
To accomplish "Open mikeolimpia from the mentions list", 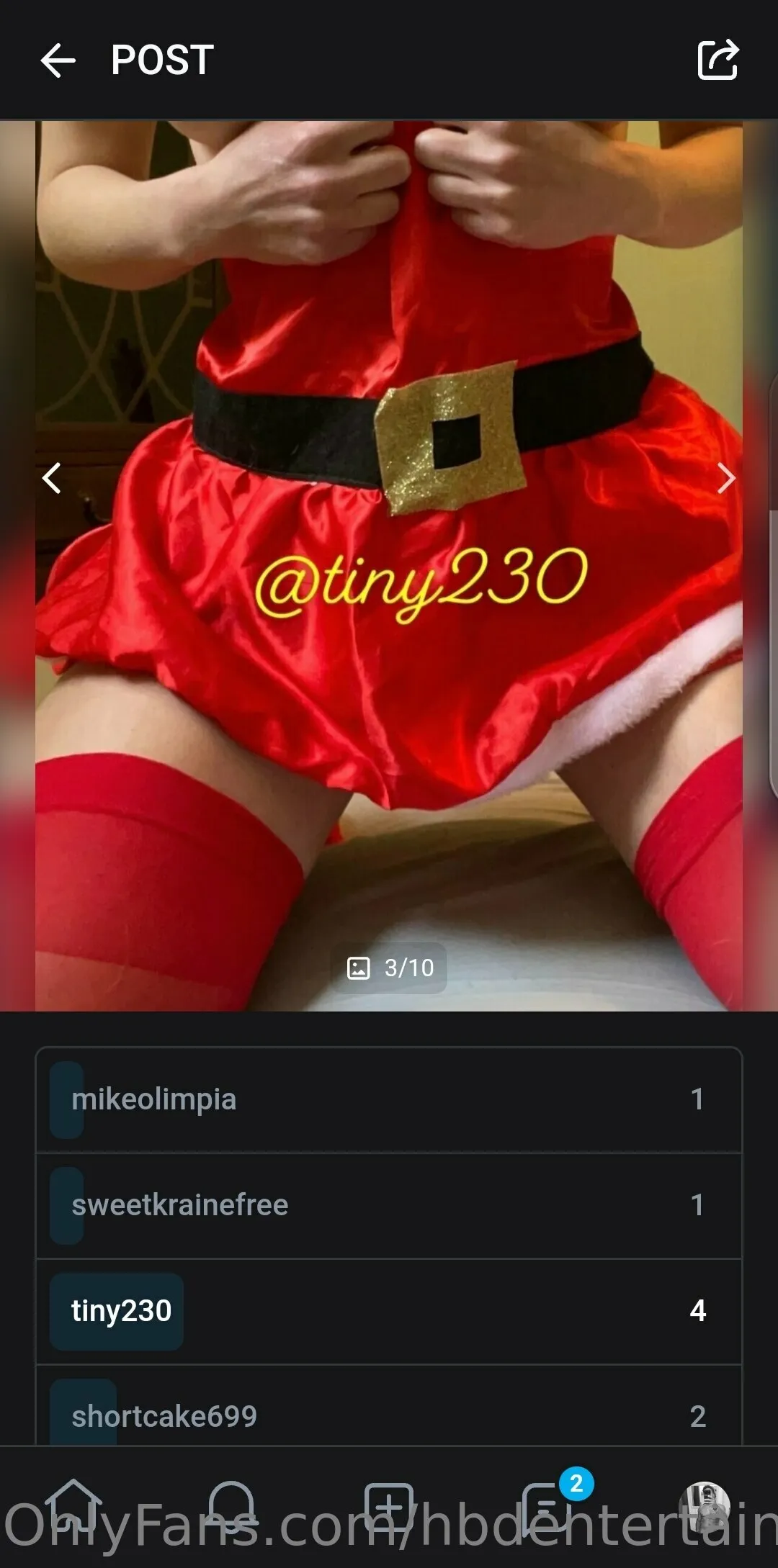I will (153, 1099).
